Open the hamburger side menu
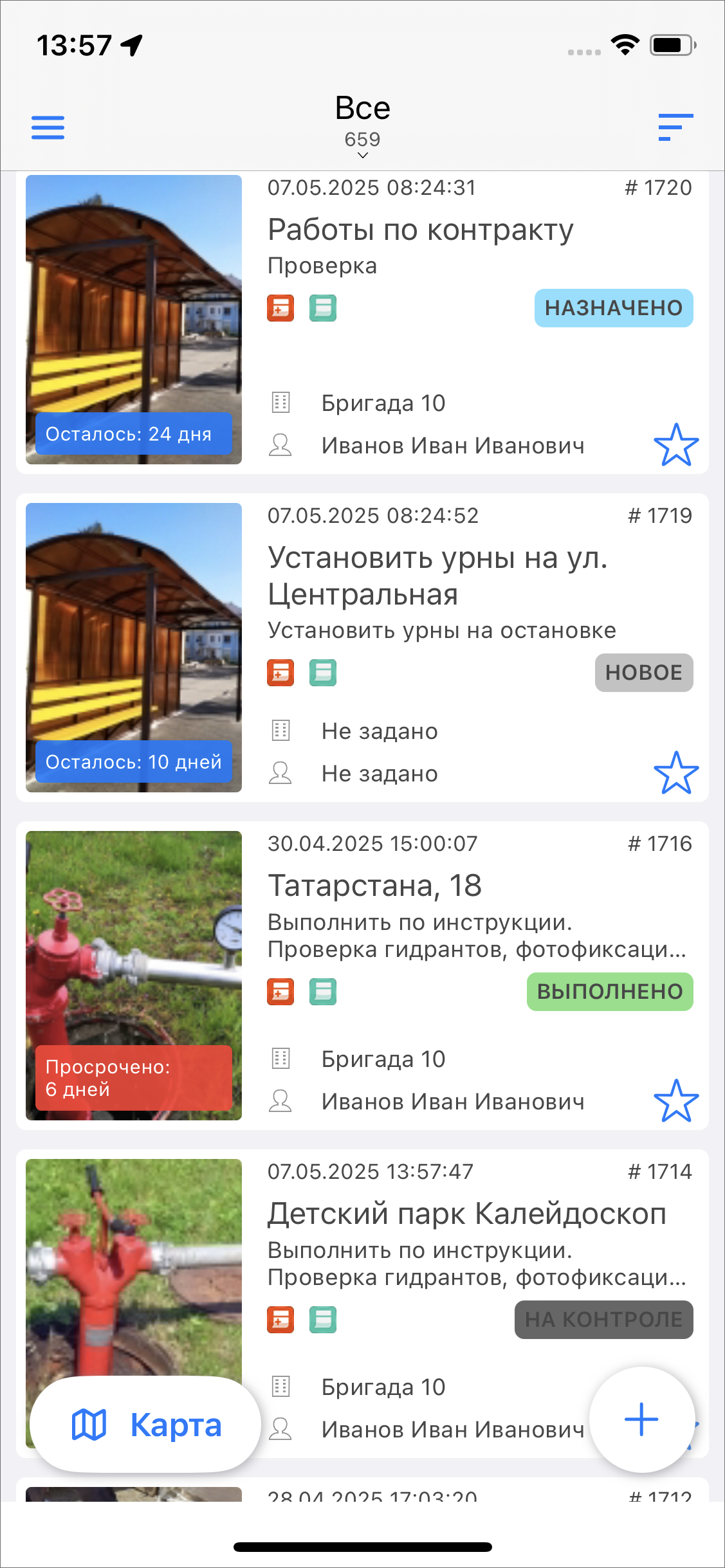 (x=48, y=127)
